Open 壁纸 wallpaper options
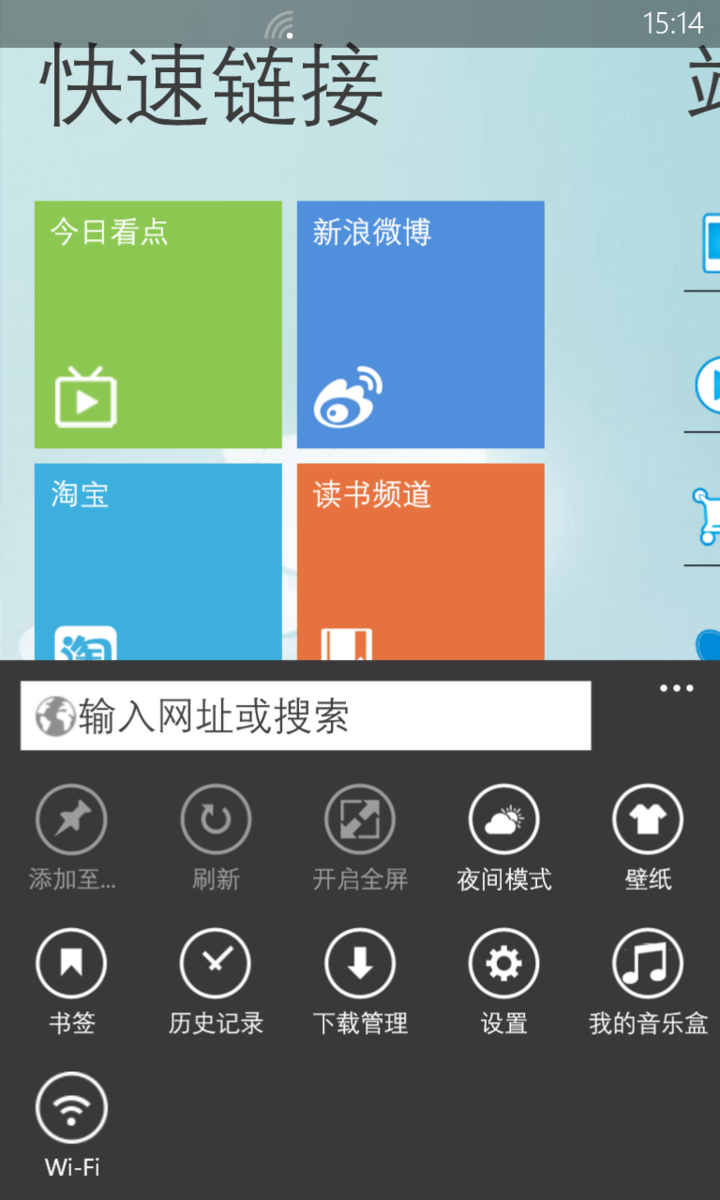Screen dimensions: 720x1200 (648, 820)
